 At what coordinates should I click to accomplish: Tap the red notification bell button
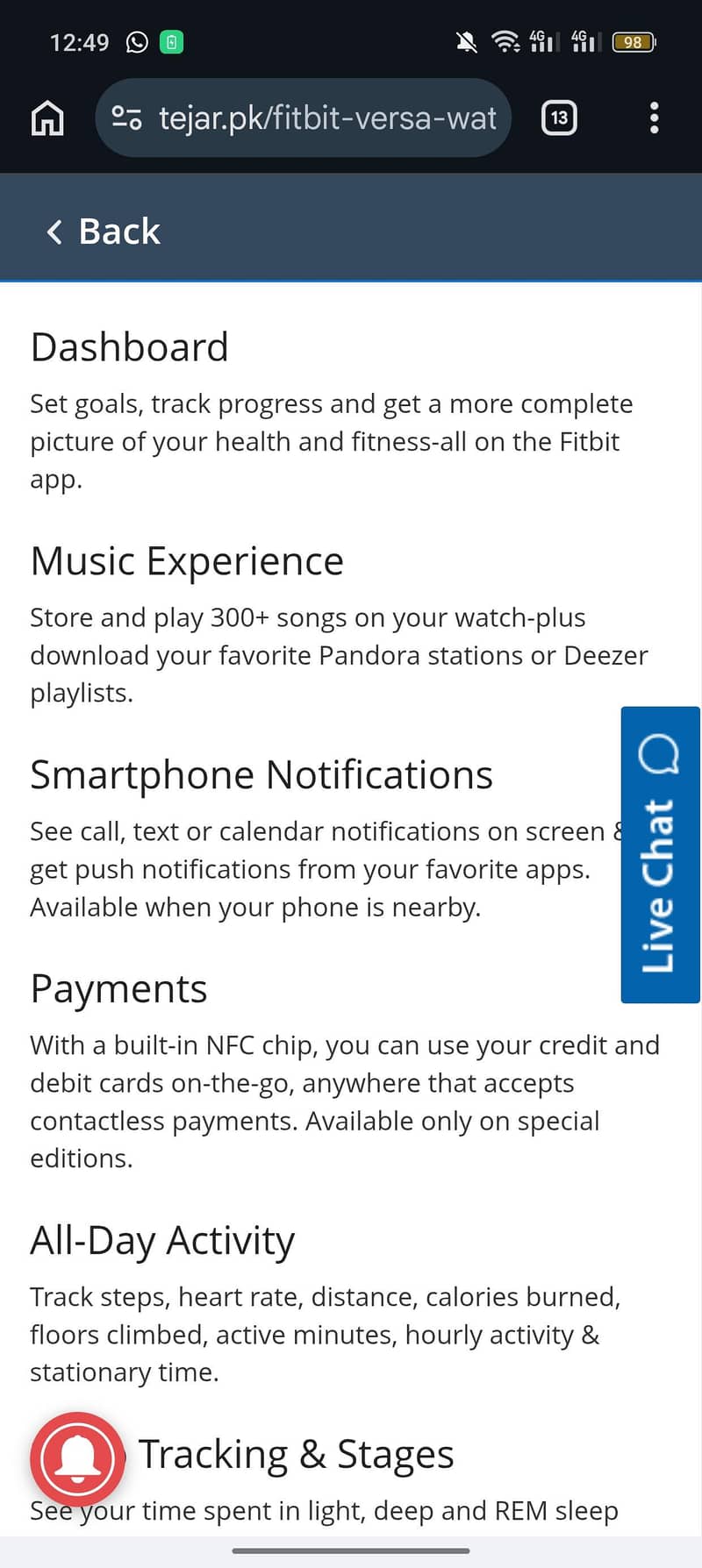(77, 1458)
